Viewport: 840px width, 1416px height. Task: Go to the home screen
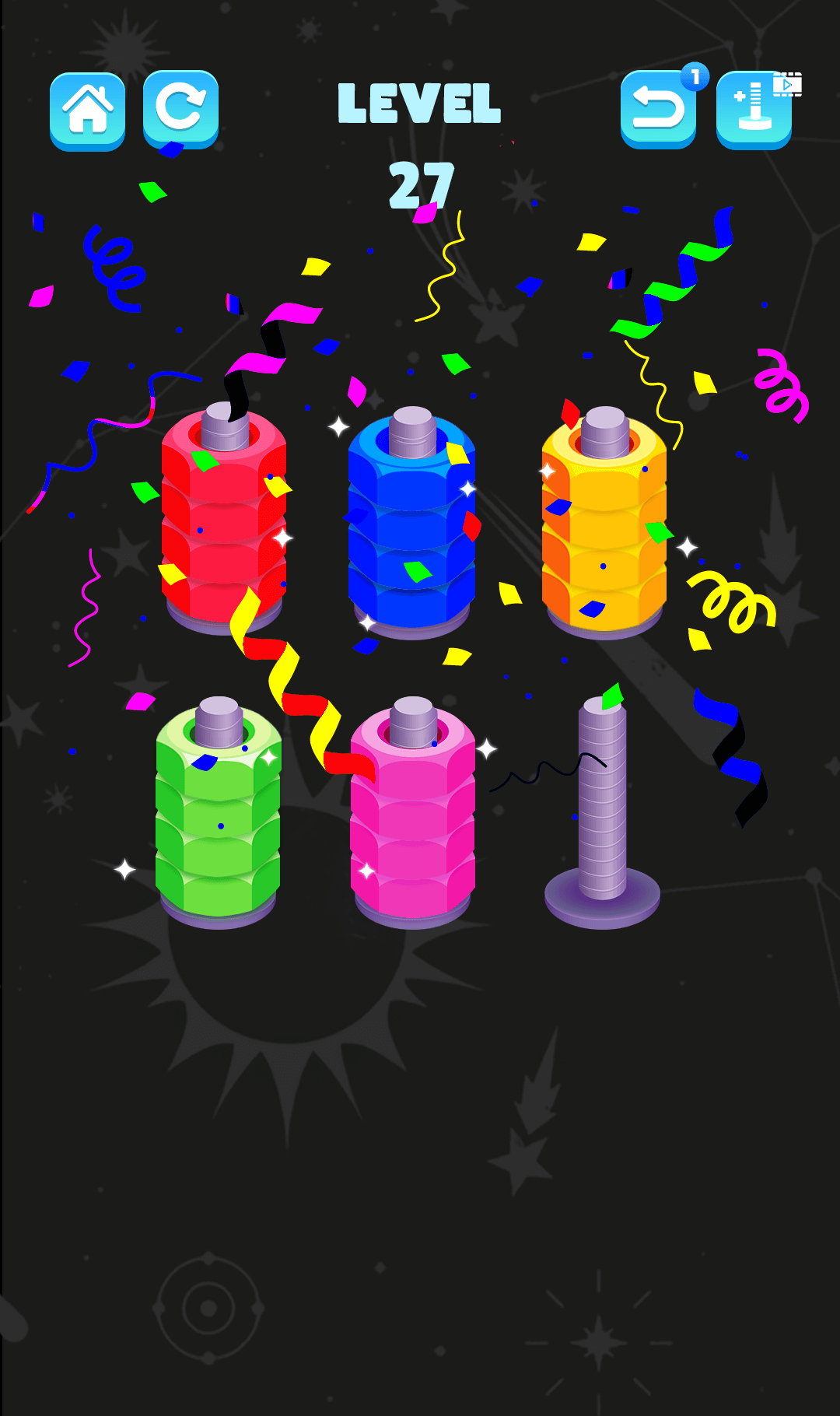click(x=87, y=110)
